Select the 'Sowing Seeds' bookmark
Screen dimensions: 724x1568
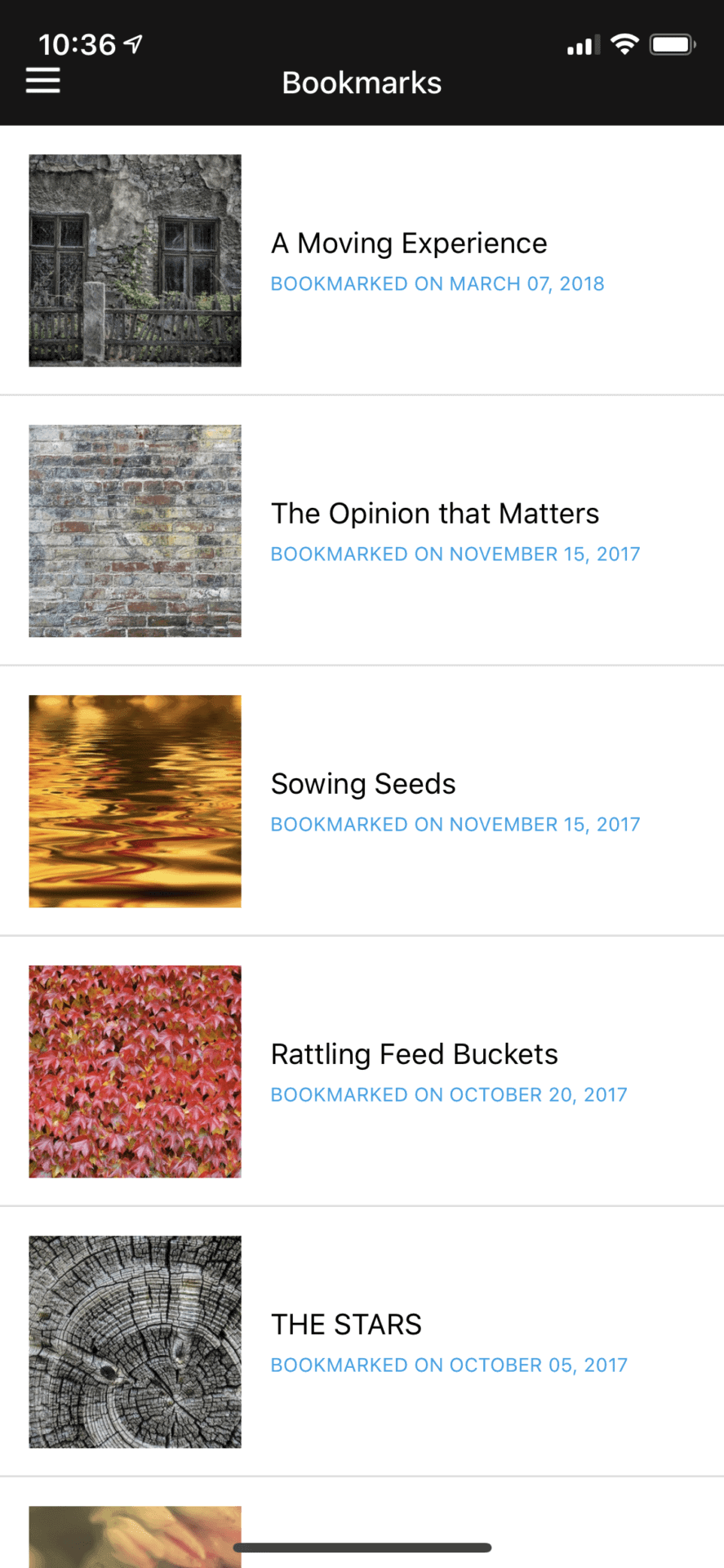coord(363,785)
